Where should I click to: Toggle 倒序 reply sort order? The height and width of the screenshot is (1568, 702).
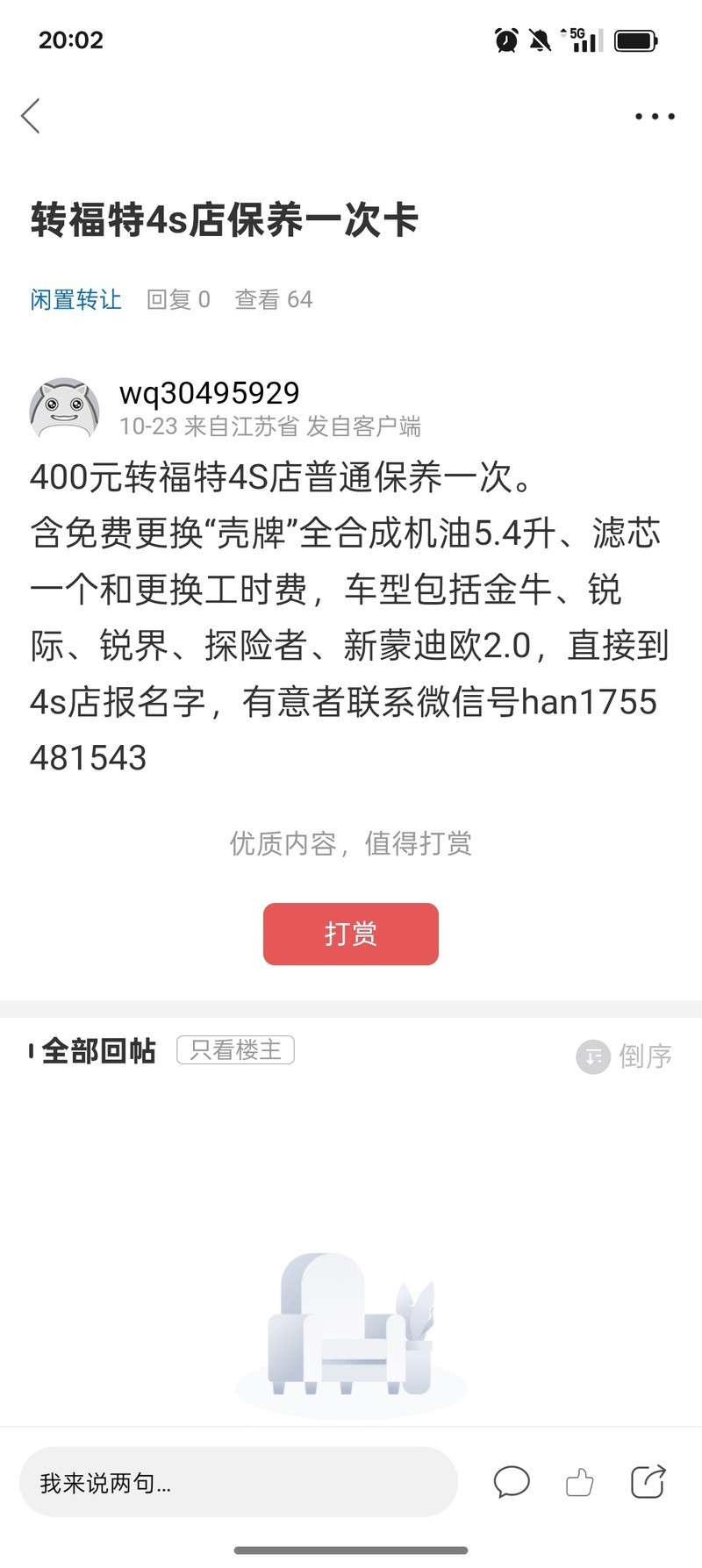625,1056
